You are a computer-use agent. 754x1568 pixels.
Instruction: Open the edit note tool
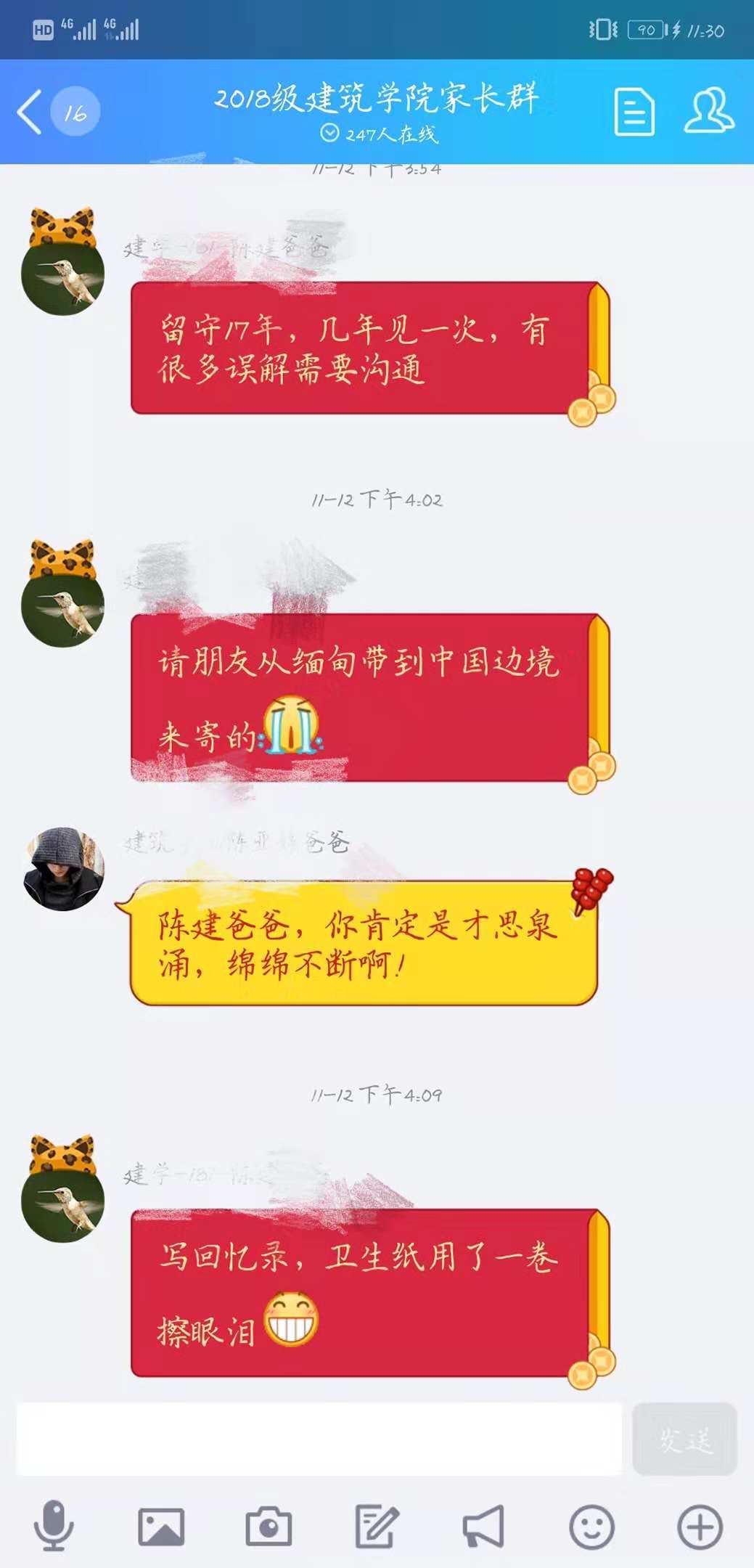pyautogui.click(x=376, y=1526)
